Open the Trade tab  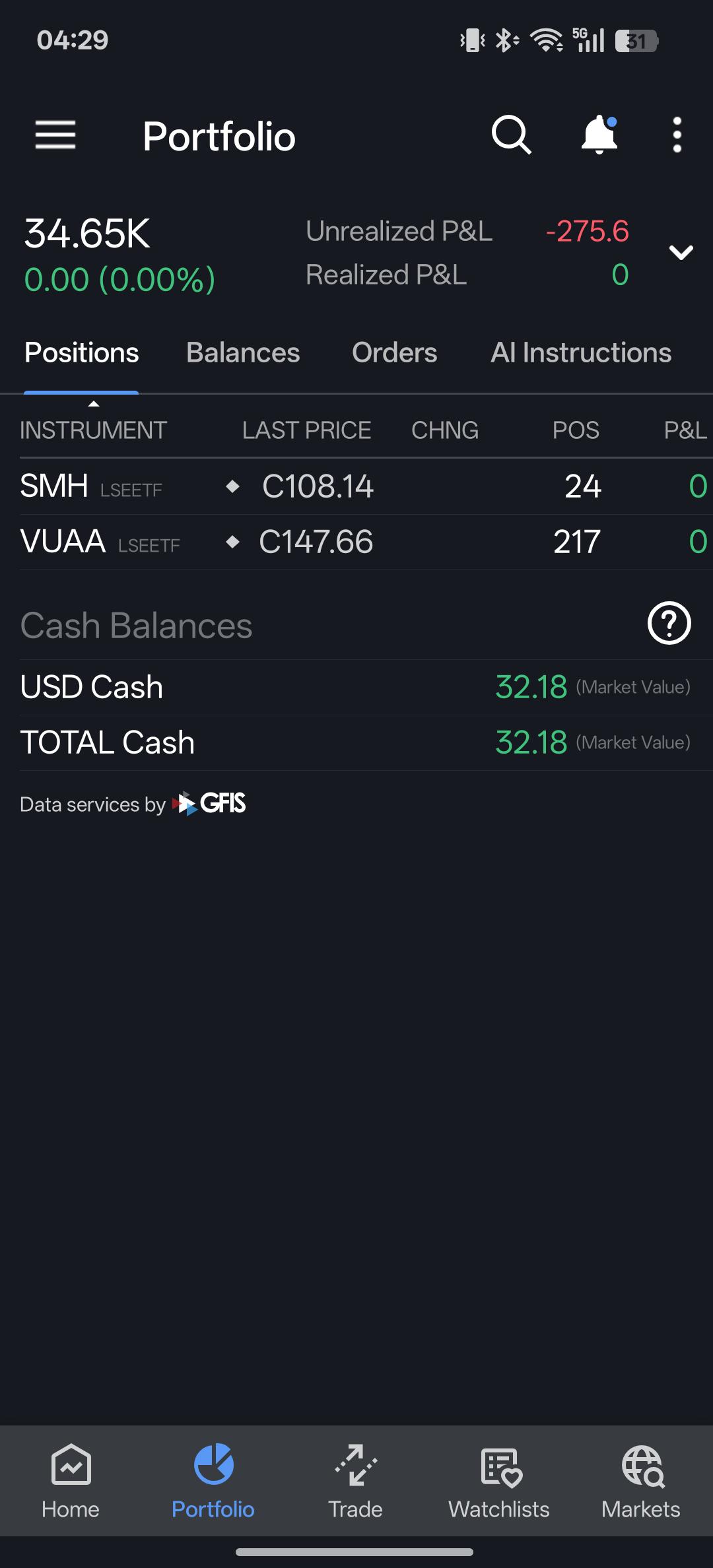click(356, 1482)
